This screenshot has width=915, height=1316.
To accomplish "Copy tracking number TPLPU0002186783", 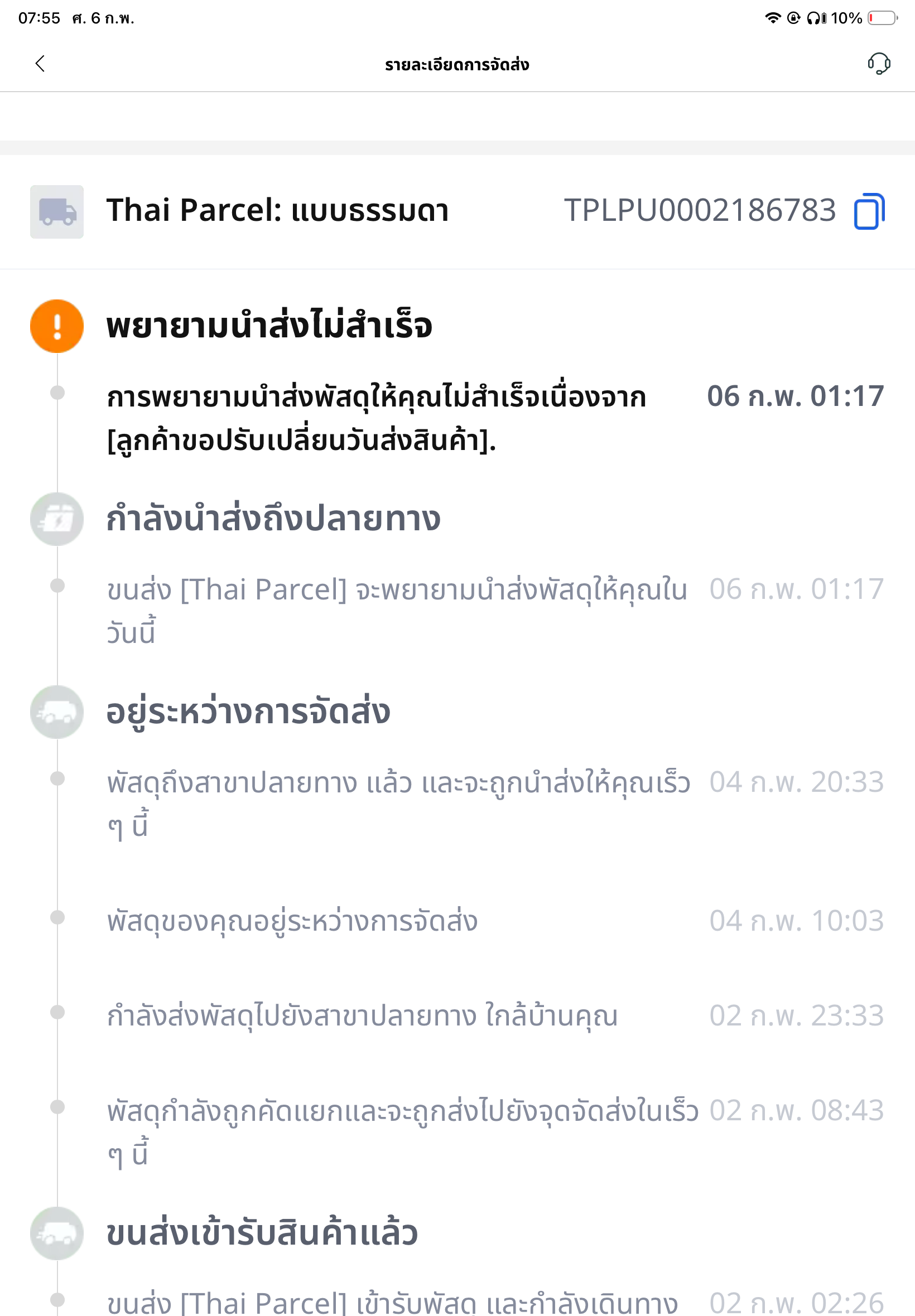I will (x=869, y=211).
